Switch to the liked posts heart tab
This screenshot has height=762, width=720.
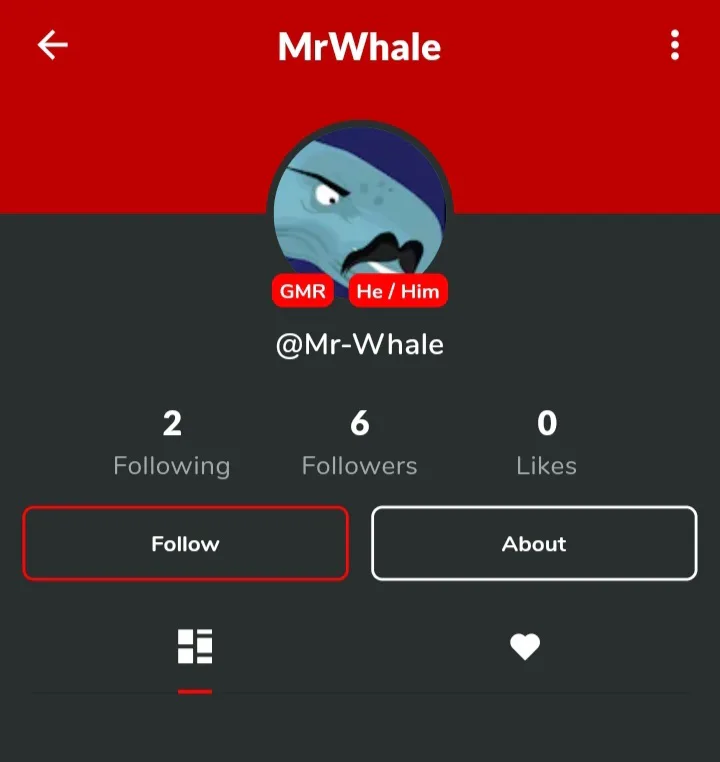tap(525, 648)
